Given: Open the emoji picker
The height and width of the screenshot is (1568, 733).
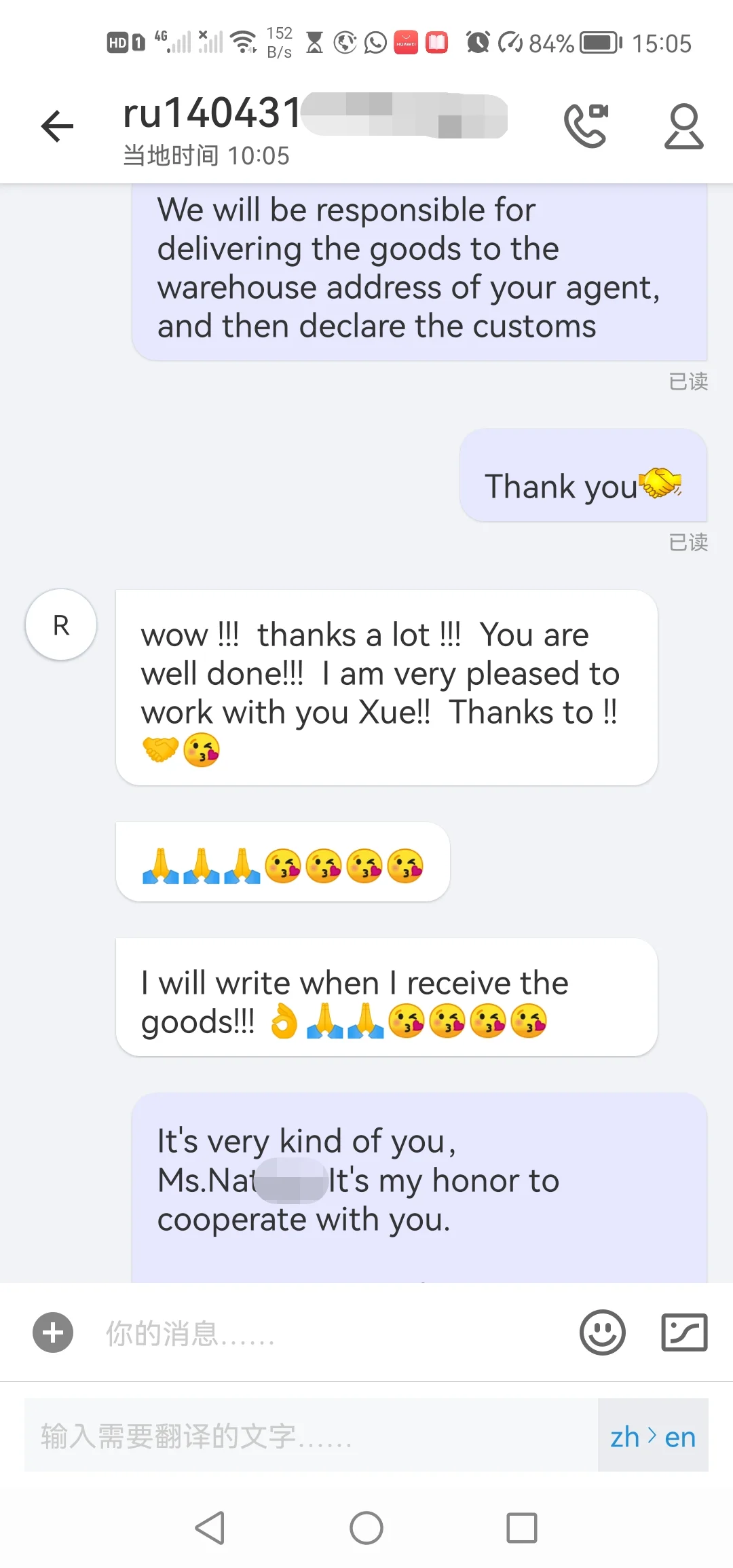Looking at the screenshot, I should coord(602,1332).
